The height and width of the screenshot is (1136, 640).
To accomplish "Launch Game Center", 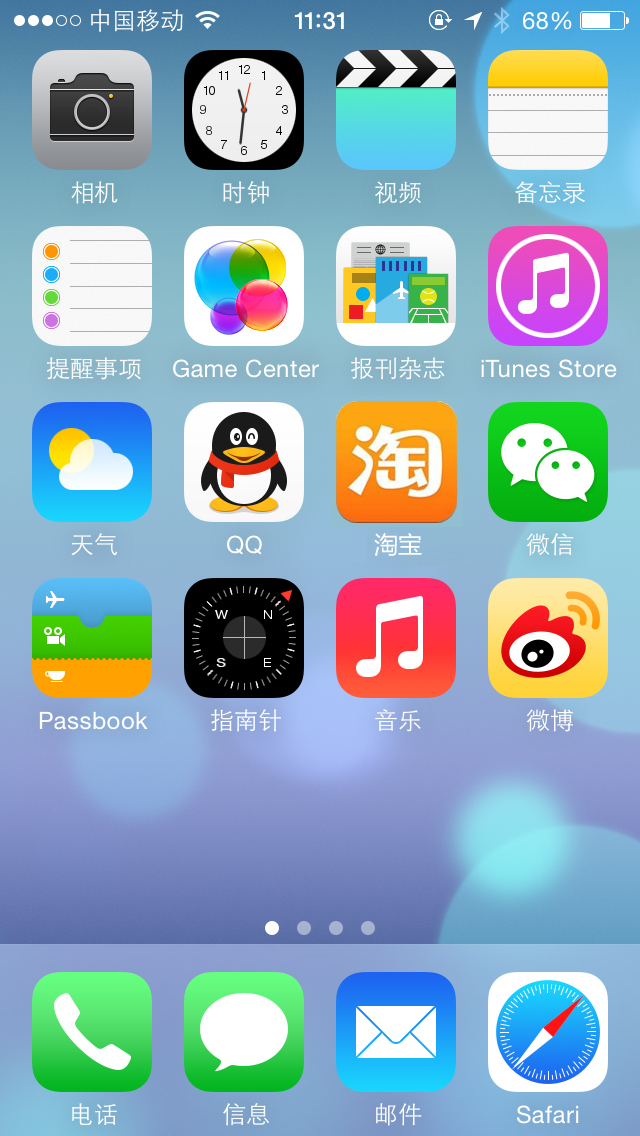I will click(244, 286).
